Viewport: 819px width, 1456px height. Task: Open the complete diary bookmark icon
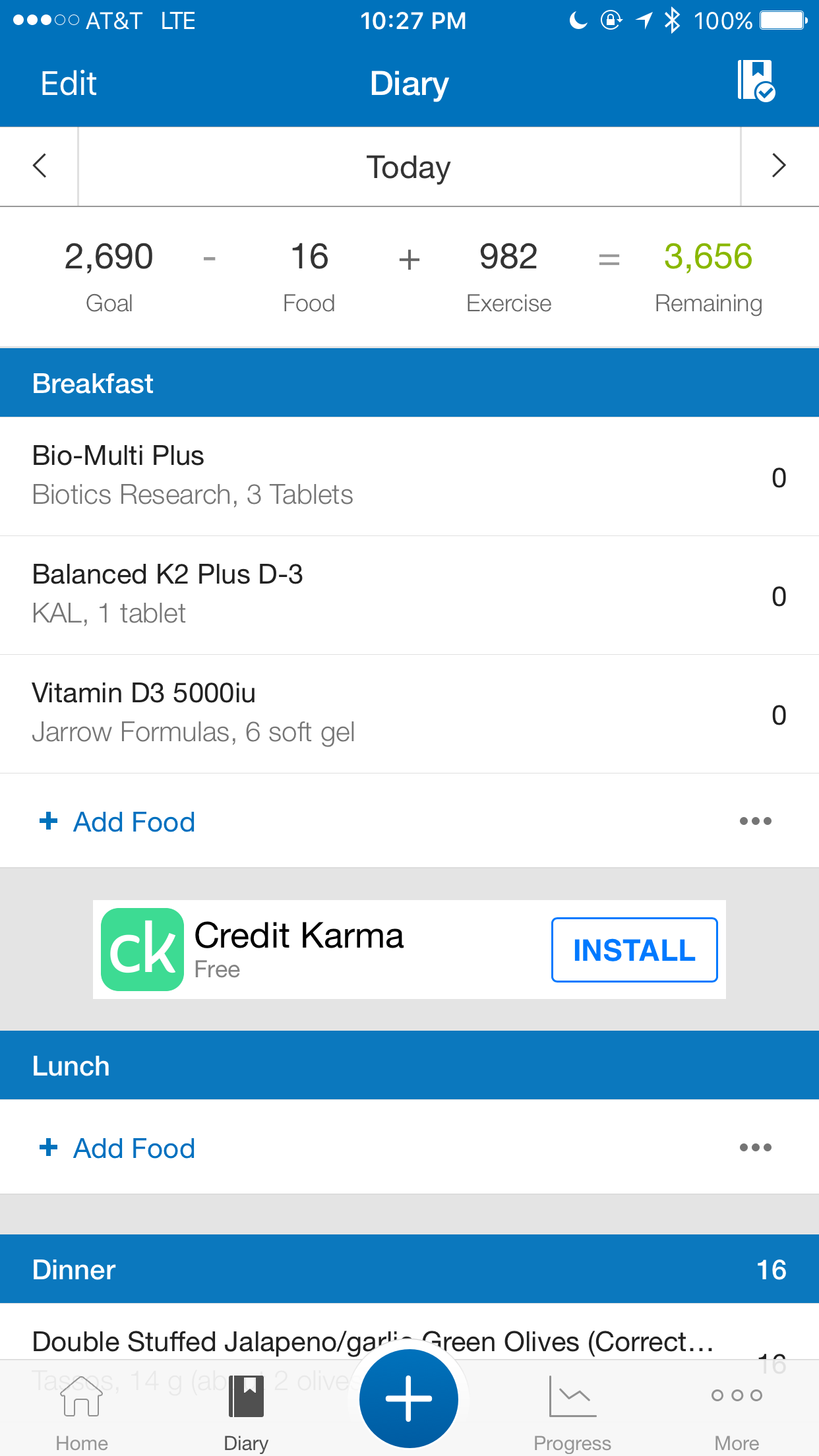tap(756, 80)
